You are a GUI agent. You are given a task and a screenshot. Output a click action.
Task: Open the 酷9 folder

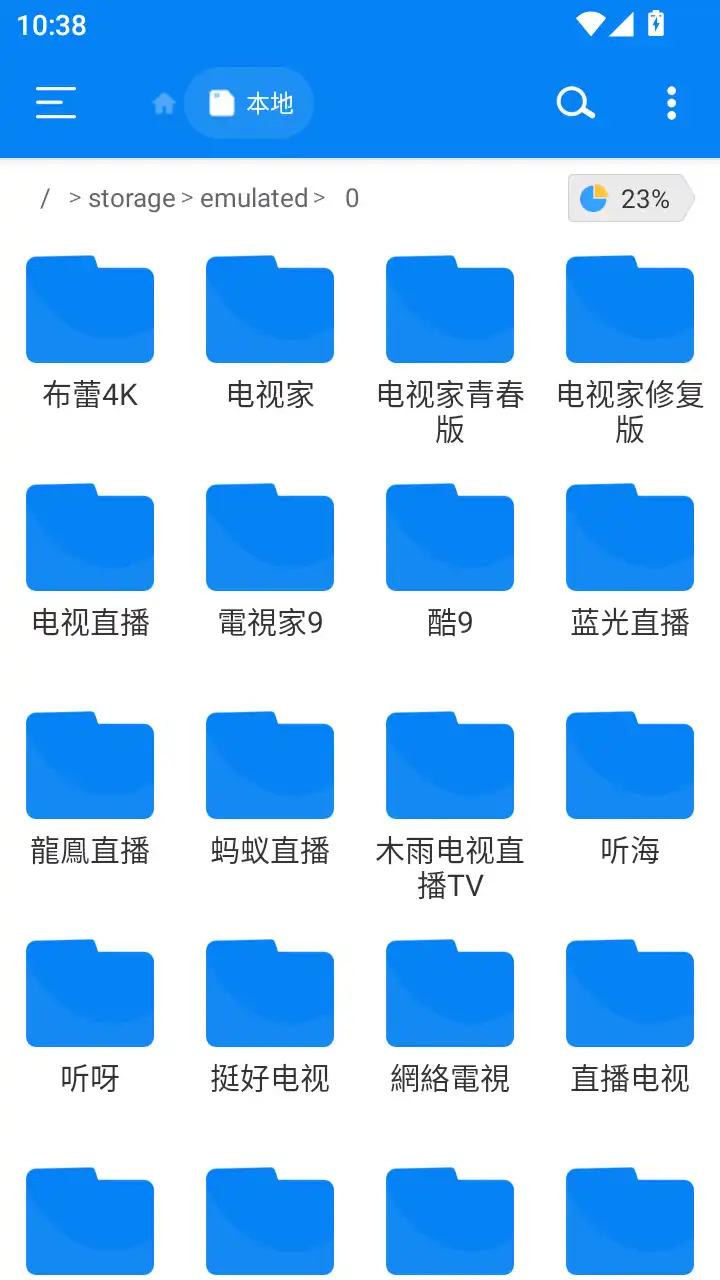tap(450, 537)
